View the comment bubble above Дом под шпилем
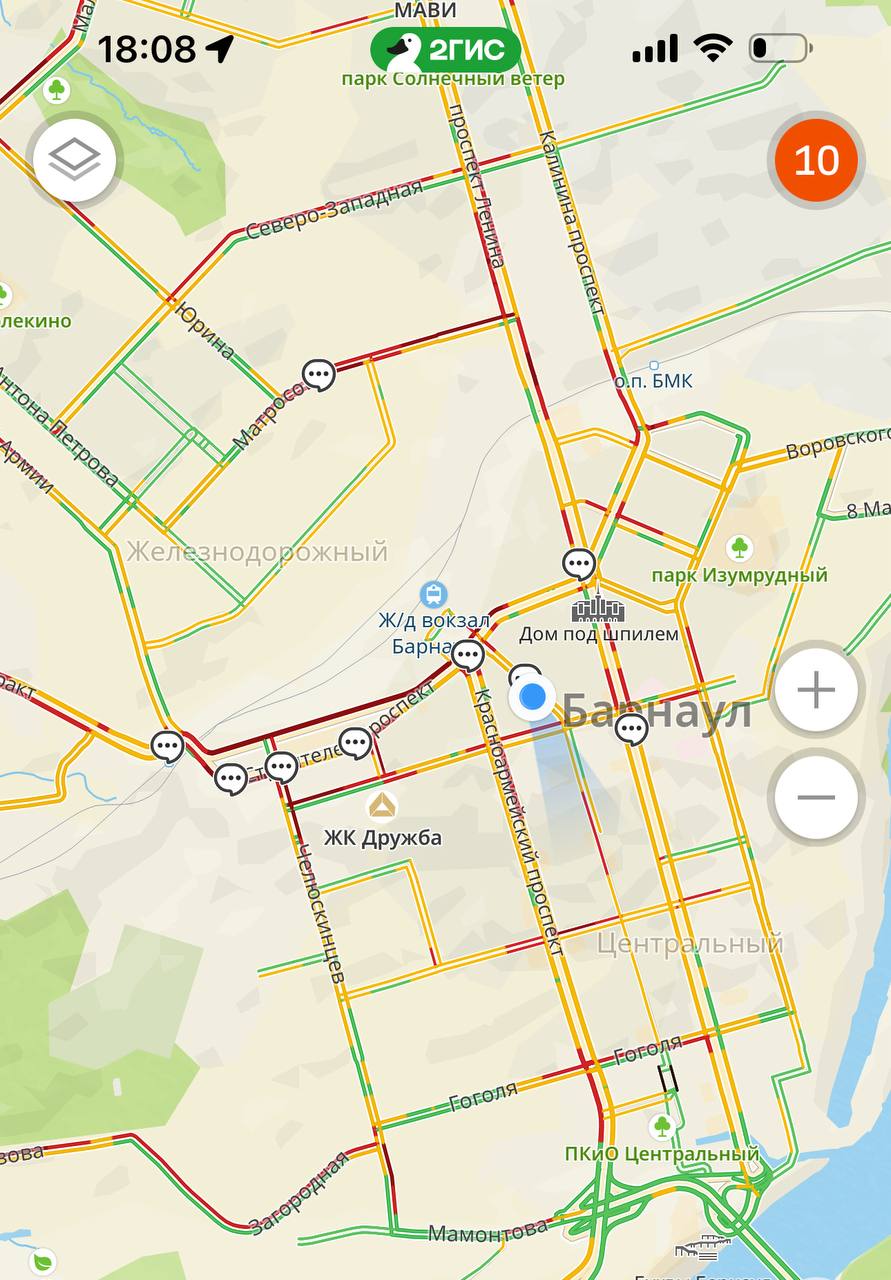Viewport: 891px width, 1280px height. 579,564
